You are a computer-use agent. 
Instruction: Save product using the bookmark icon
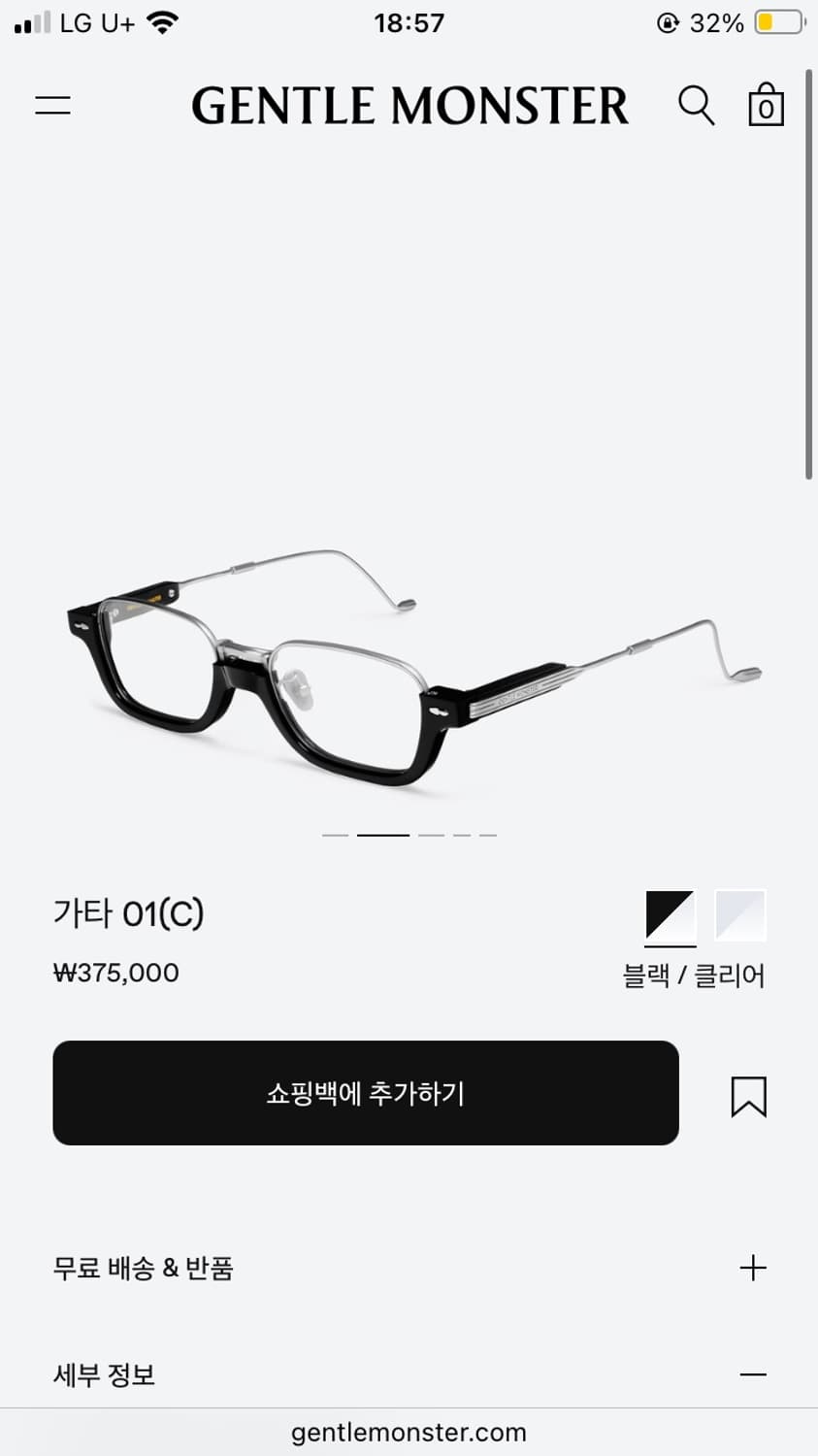747,1095
